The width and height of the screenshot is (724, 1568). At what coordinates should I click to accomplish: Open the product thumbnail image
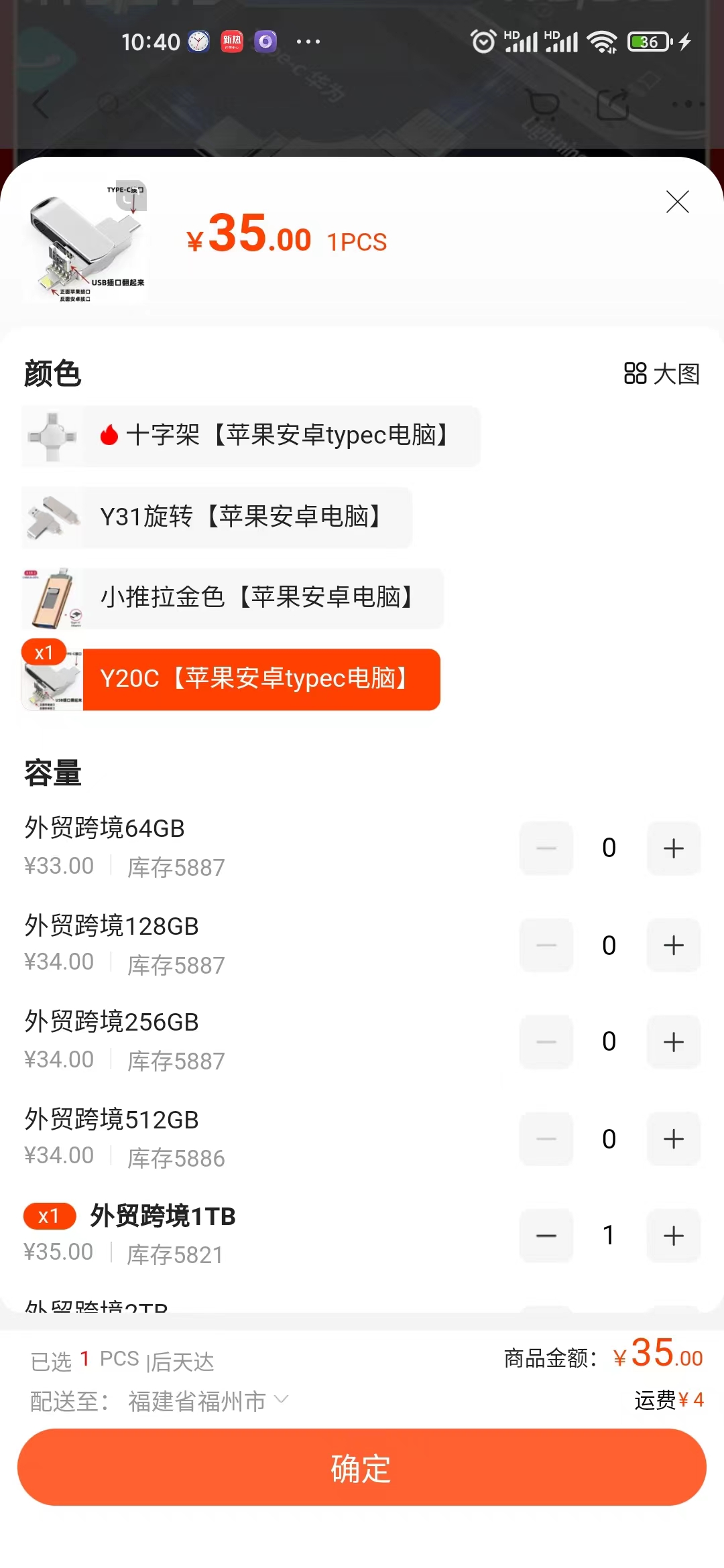click(x=85, y=241)
